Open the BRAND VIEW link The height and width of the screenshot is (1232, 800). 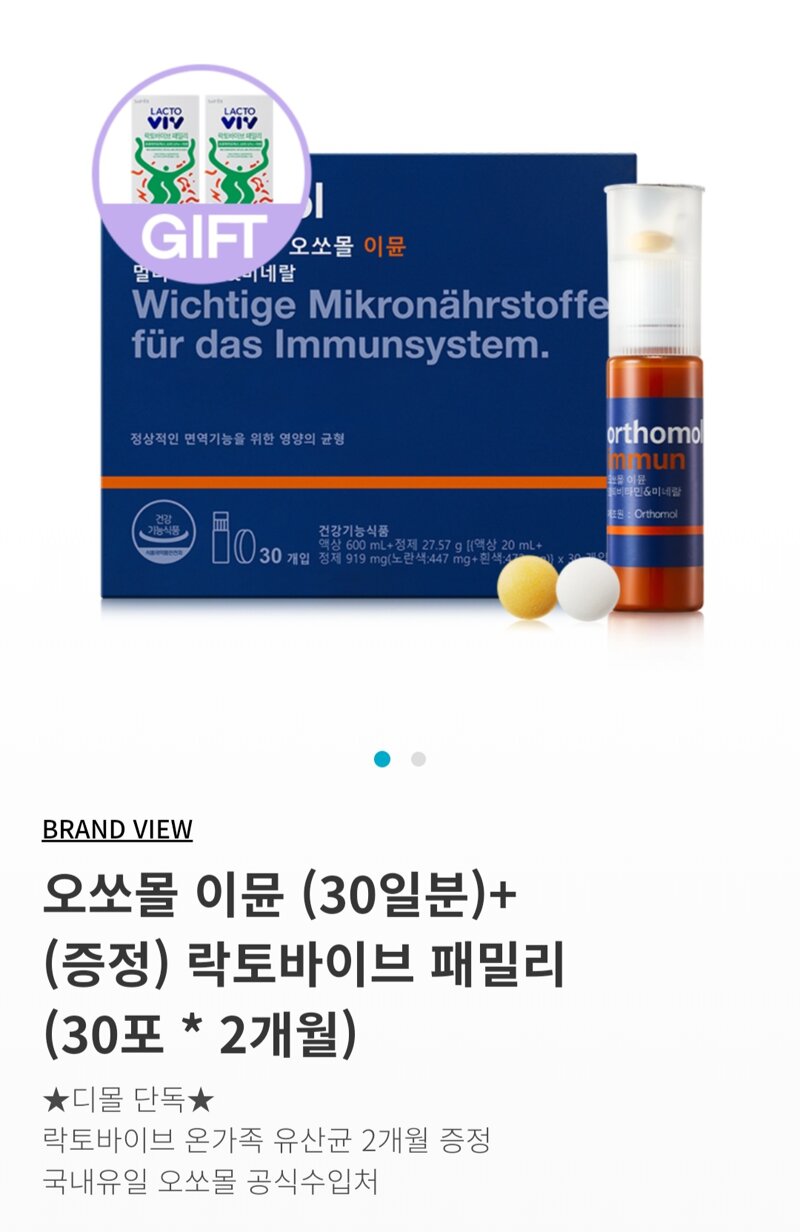click(x=117, y=829)
